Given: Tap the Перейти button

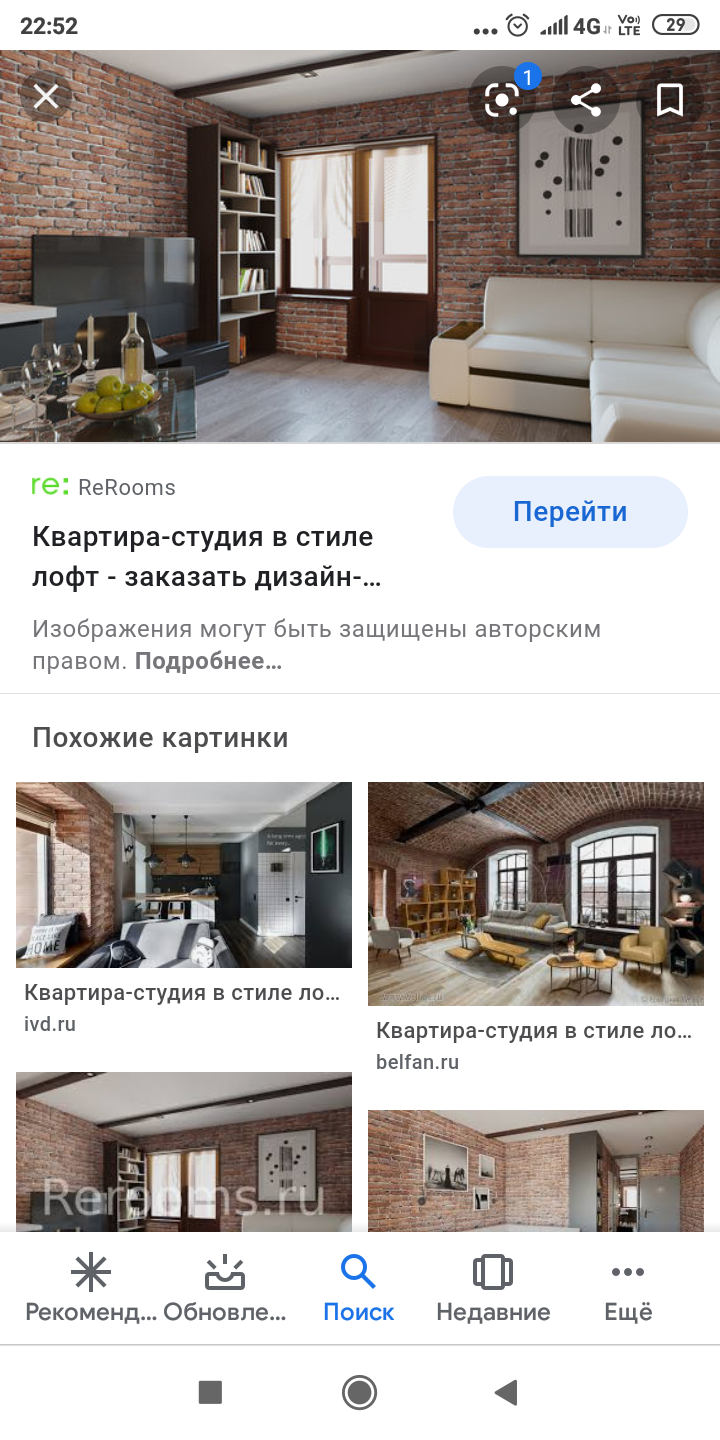Looking at the screenshot, I should click(570, 512).
